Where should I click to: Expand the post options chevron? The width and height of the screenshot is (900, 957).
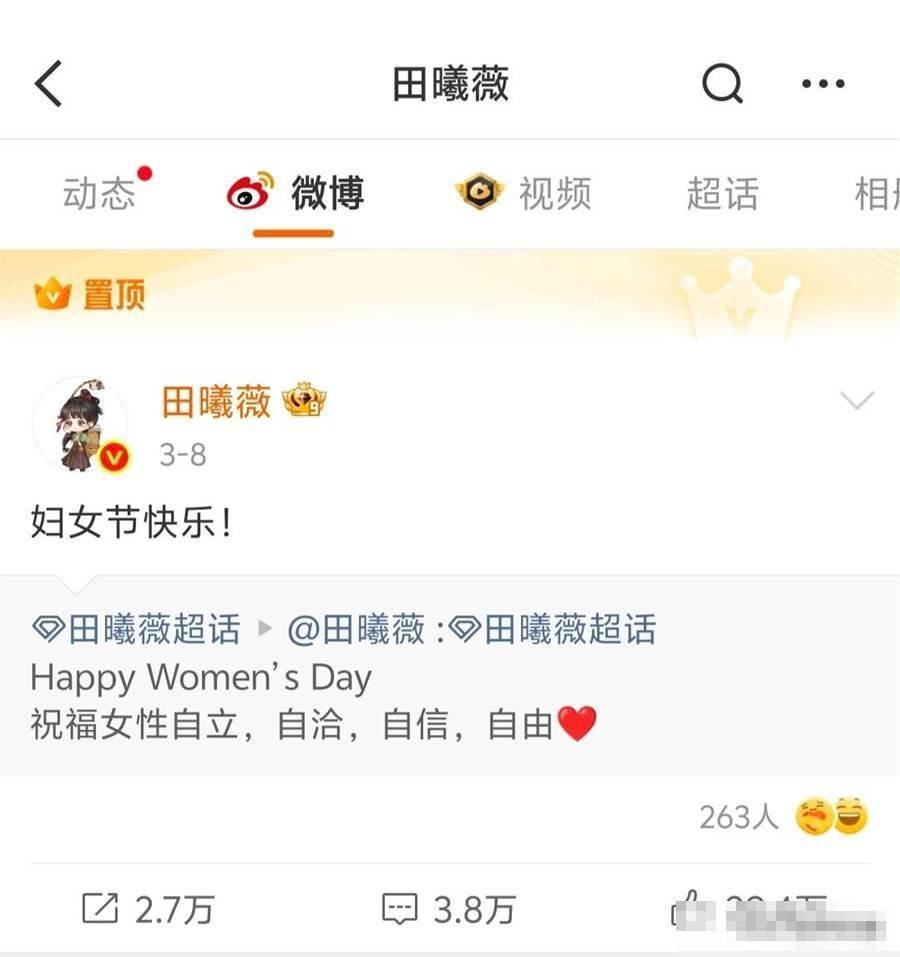click(x=857, y=402)
